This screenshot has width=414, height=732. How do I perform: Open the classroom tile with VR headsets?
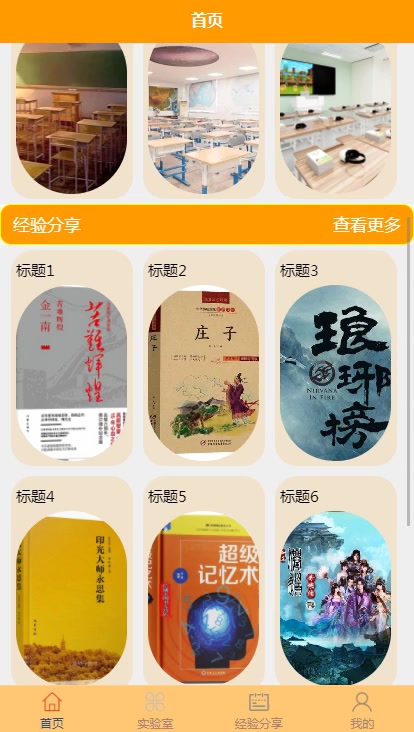tap(336, 120)
